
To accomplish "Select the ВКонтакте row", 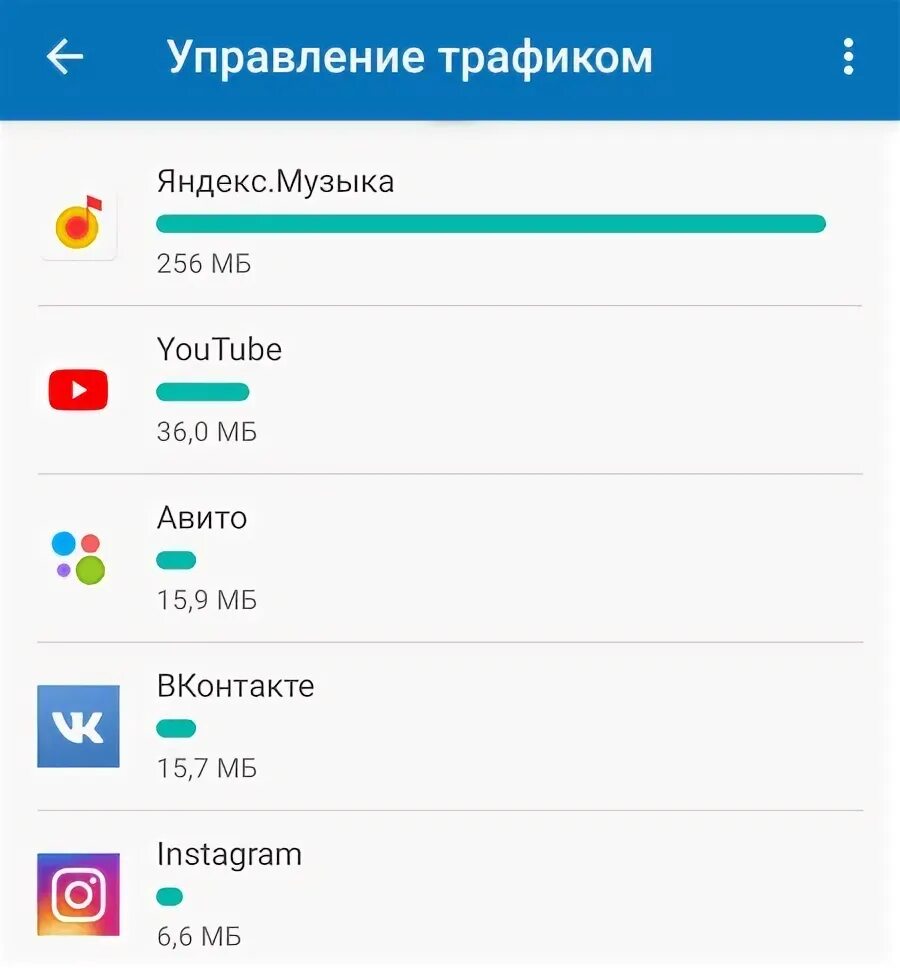I will (x=450, y=726).
